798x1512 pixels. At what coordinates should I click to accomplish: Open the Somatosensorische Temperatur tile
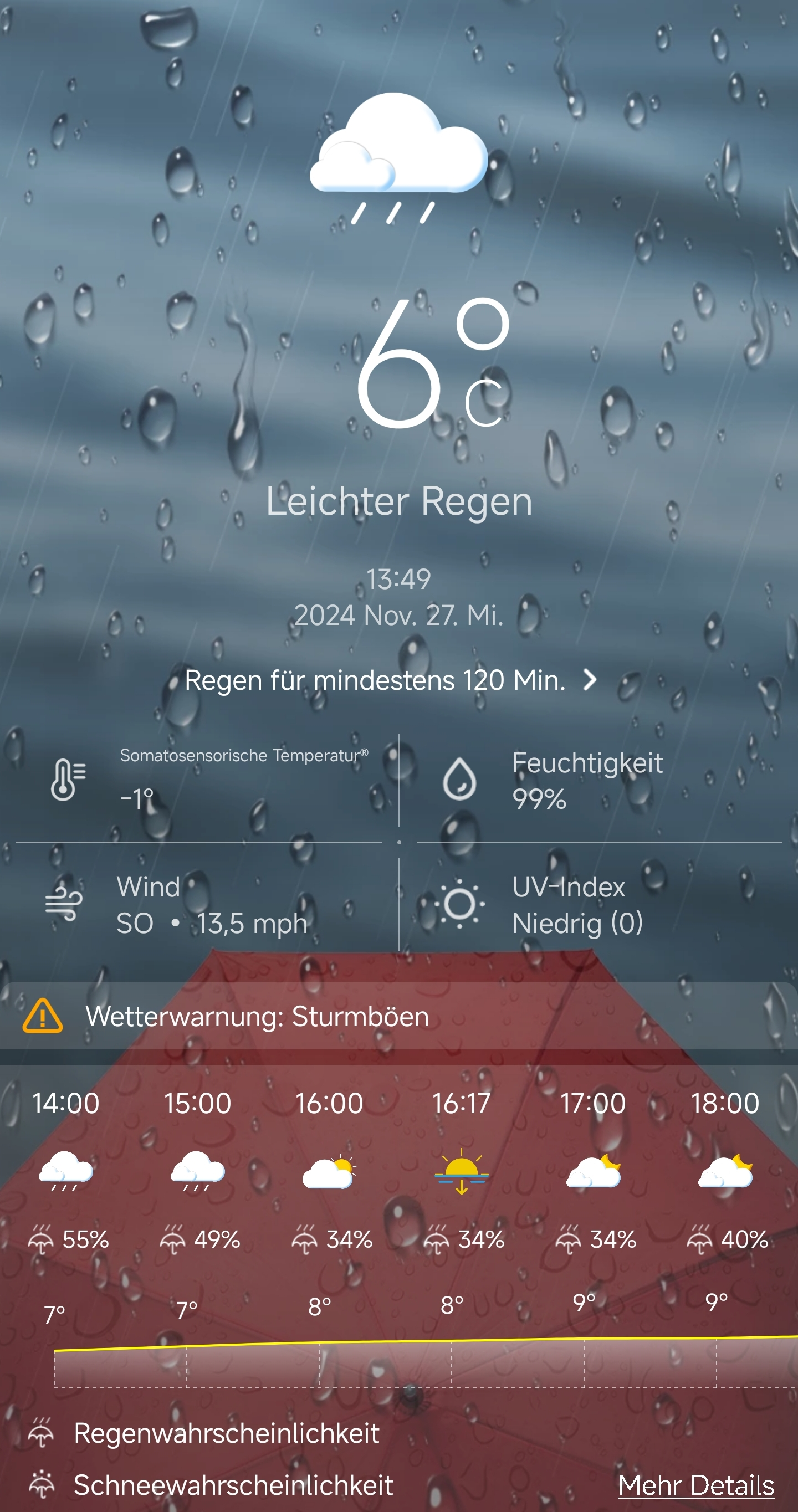tap(199, 781)
